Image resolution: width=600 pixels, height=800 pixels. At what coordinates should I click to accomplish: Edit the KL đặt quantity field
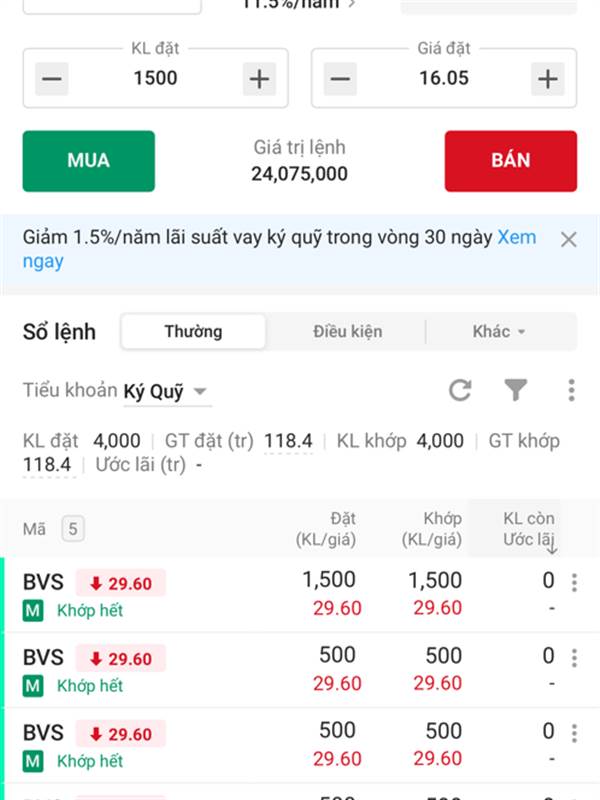(155, 78)
